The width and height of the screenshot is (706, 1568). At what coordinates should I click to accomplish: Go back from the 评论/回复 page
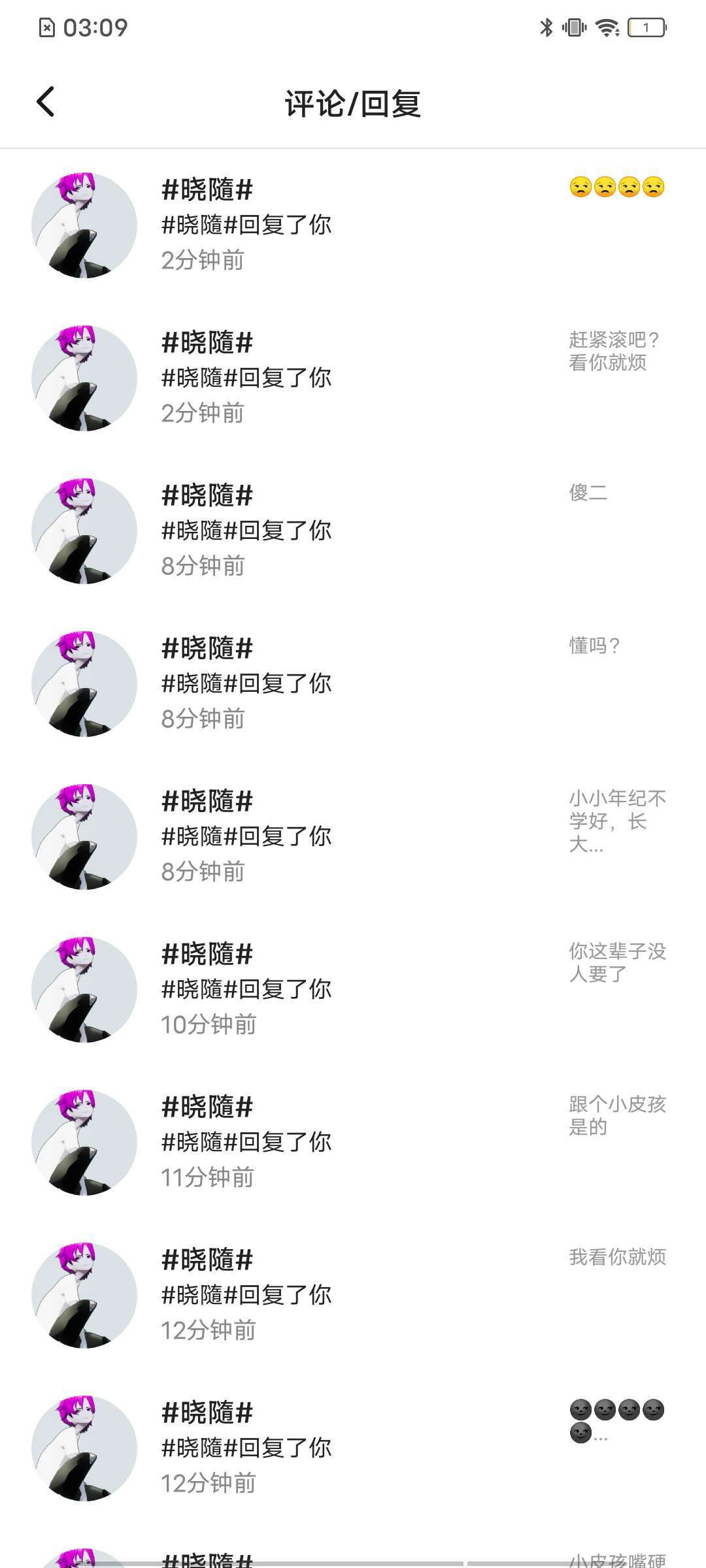click(46, 103)
